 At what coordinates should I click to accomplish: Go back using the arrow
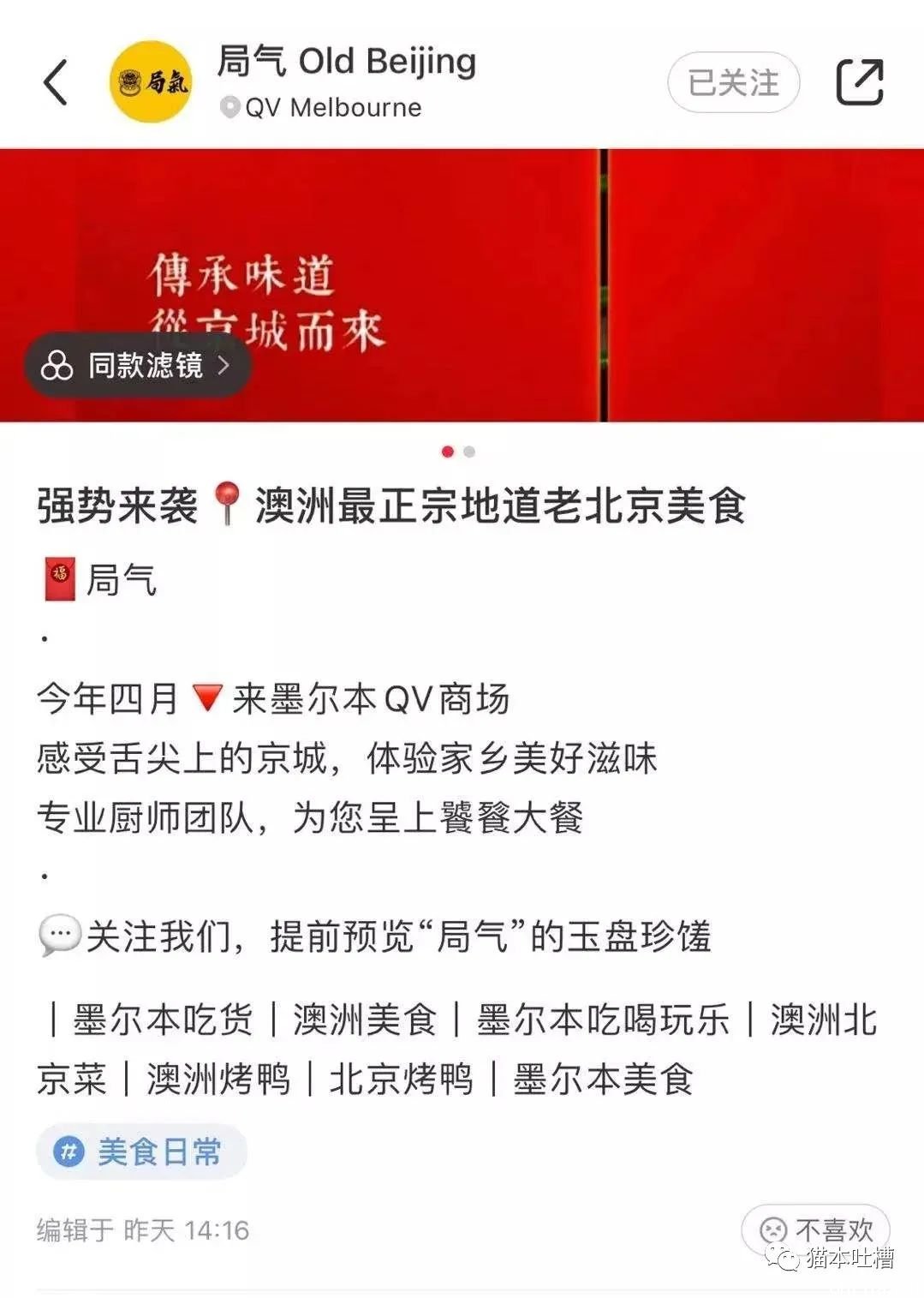coord(56,82)
